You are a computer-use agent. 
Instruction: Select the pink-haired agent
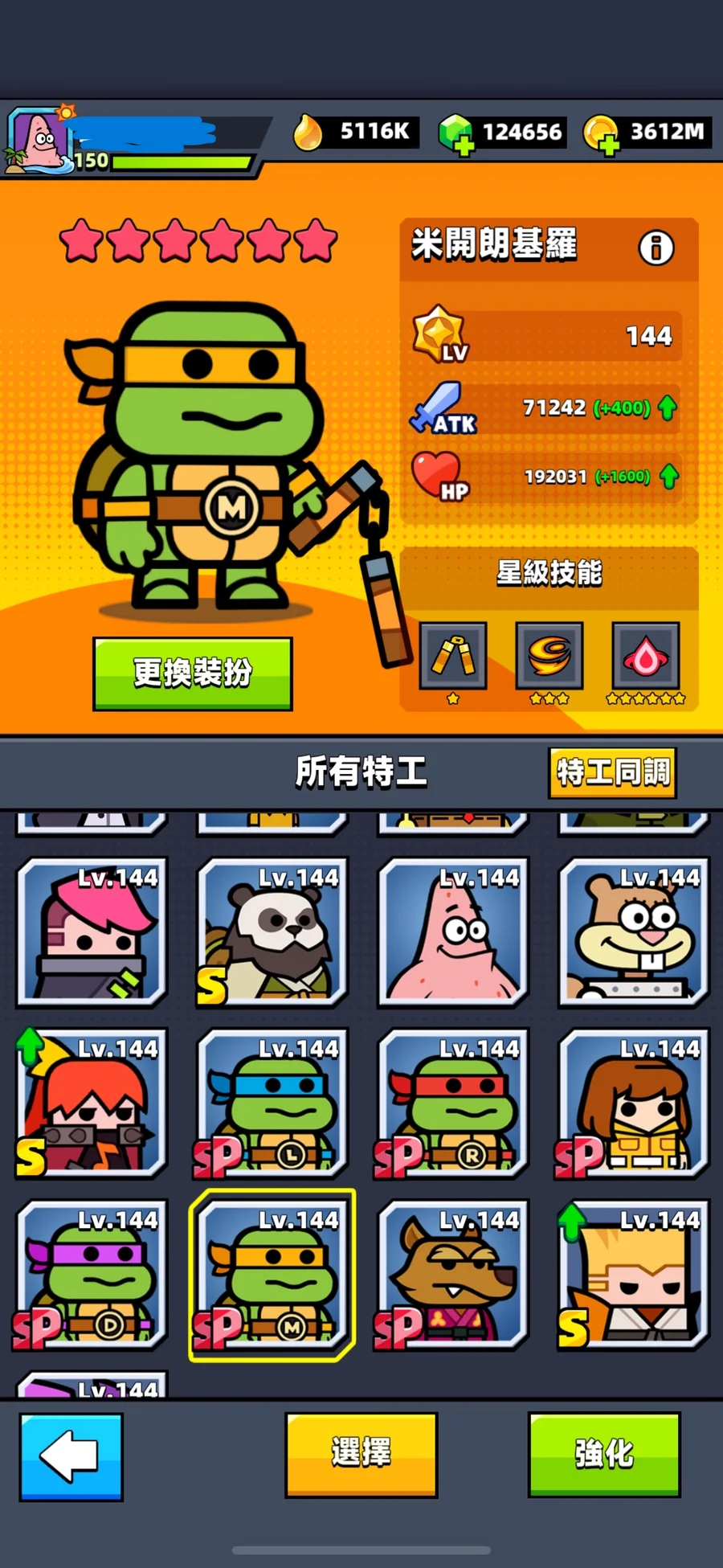coord(92,932)
